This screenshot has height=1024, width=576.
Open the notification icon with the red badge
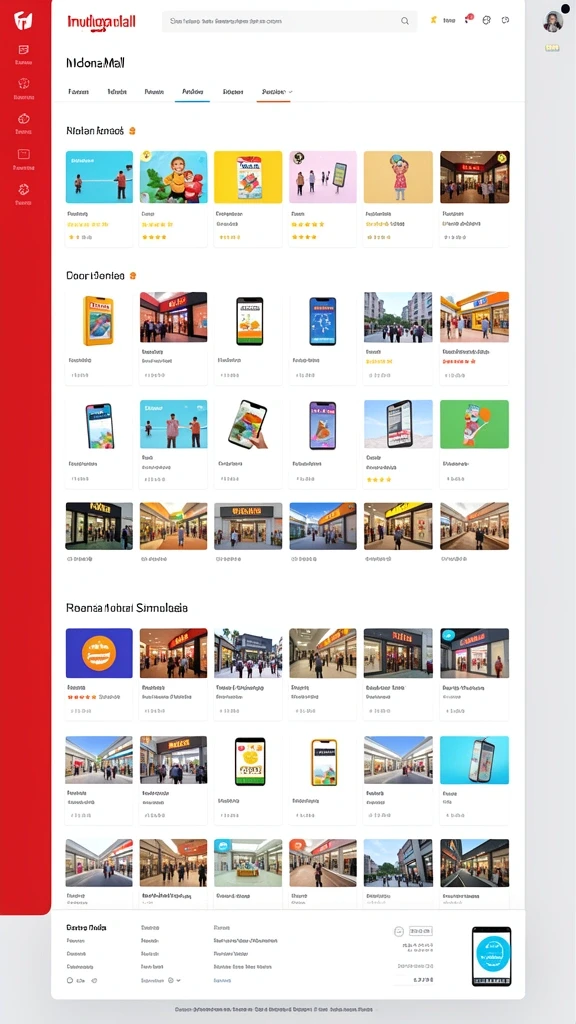[x=468, y=20]
